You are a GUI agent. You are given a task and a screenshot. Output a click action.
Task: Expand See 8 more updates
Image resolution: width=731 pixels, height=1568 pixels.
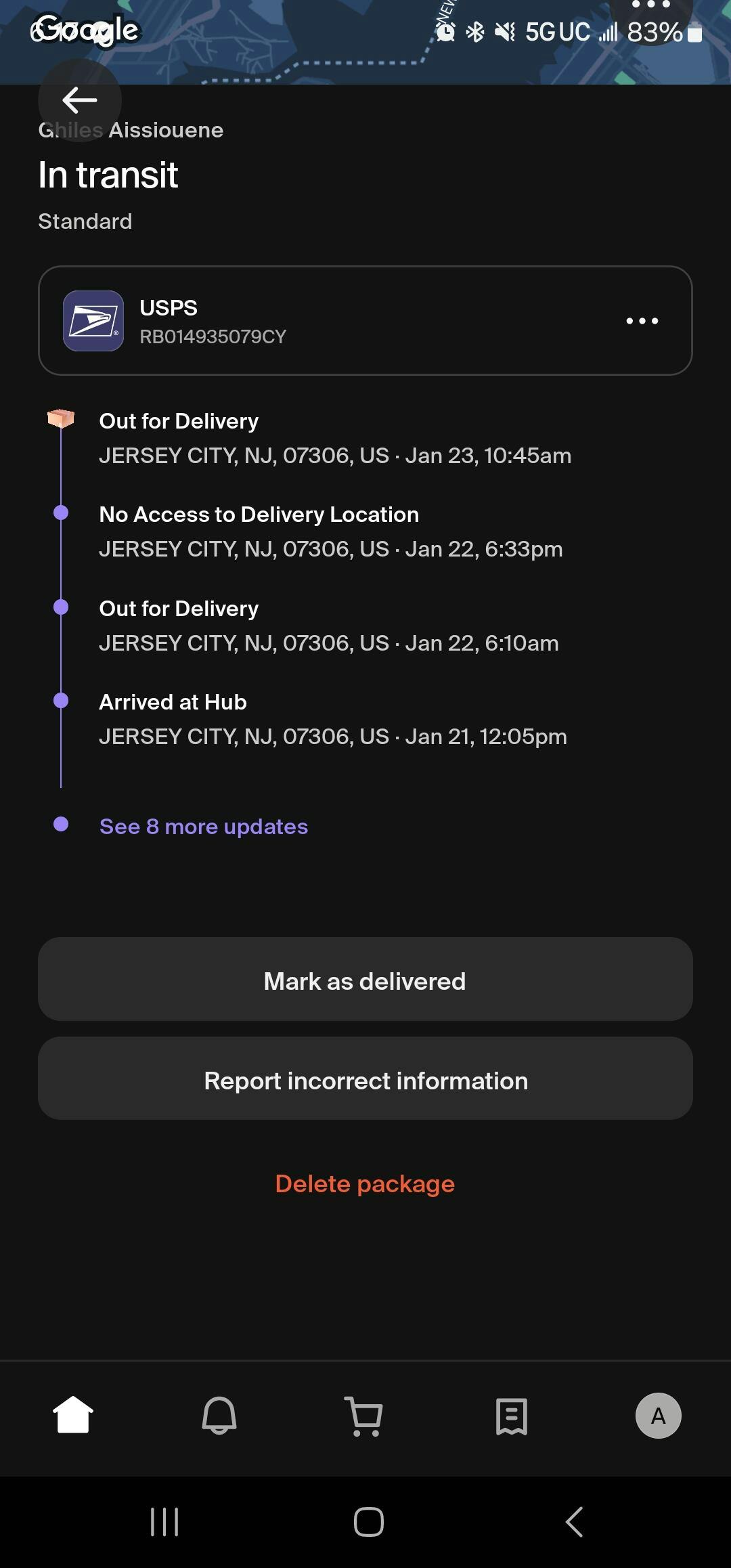point(203,827)
